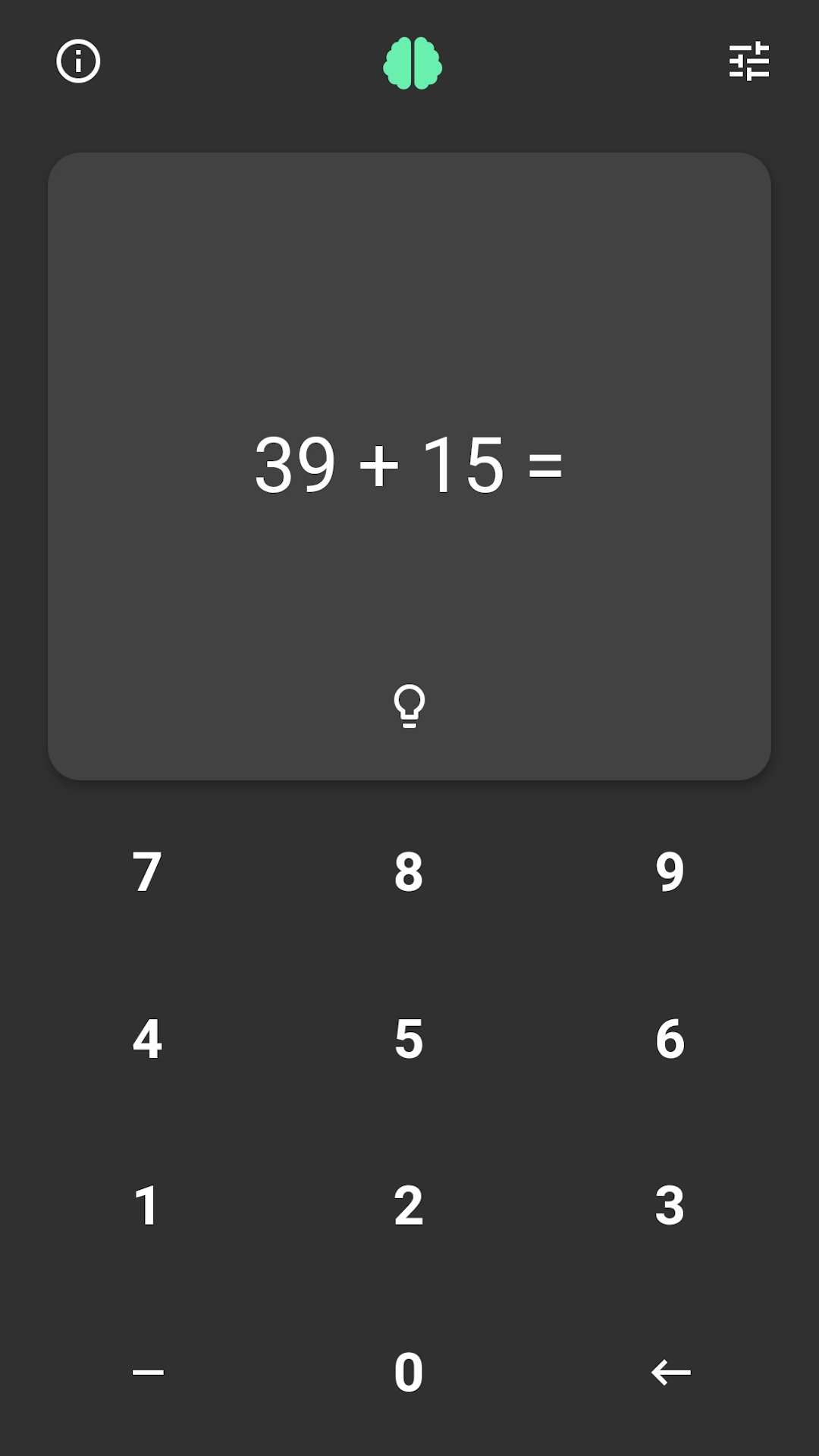This screenshot has width=819, height=1456.
Task: Enter digit 8 on the keypad
Action: pyautogui.click(x=409, y=871)
